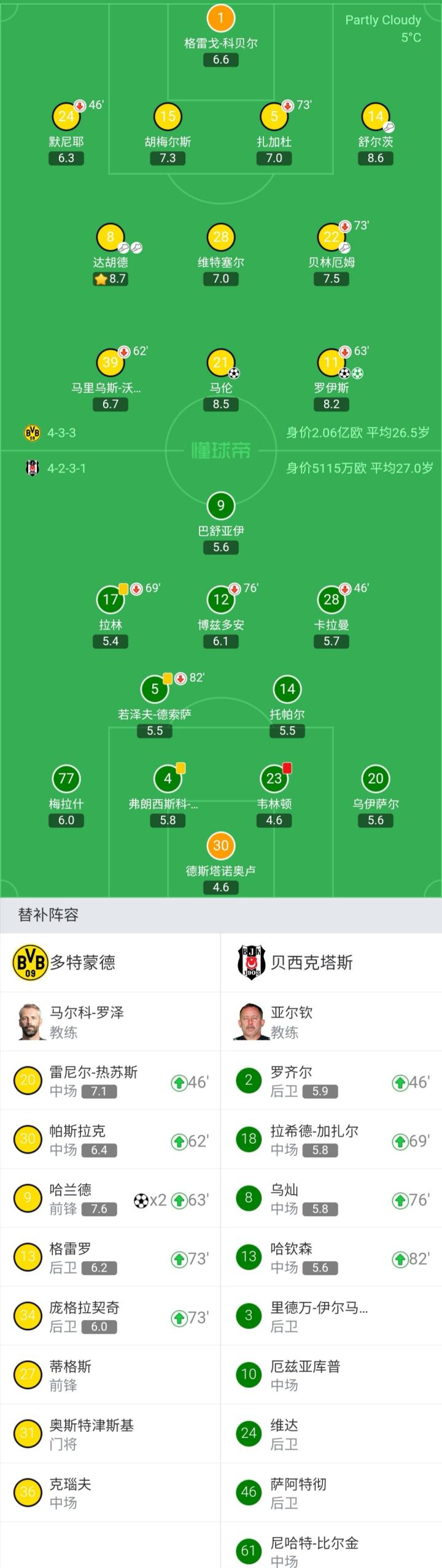This screenshot has width=442, height=1568.
Task: Open substitute 拉希德-加扎尔 row
Action: 331,1140
